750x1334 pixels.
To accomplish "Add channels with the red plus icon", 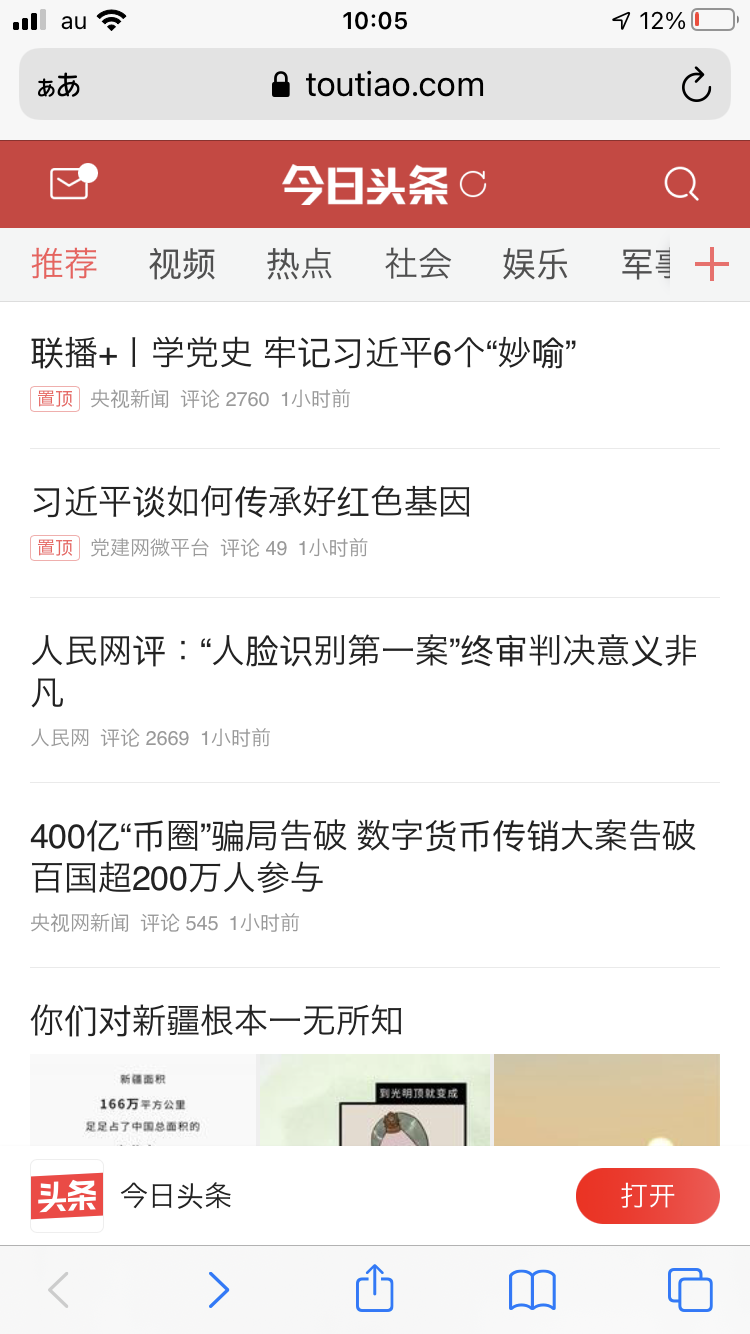I will (711, 264).
